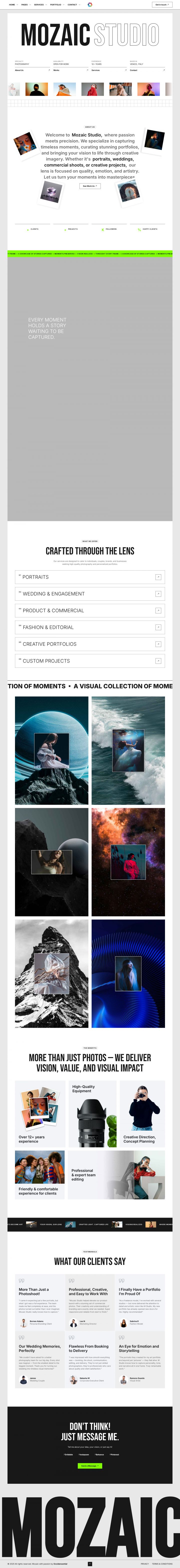The height and width of the screenshot is (1568, 180).
Task: Open the Creative Portfolios service row
Action: [x=90, y=643]
